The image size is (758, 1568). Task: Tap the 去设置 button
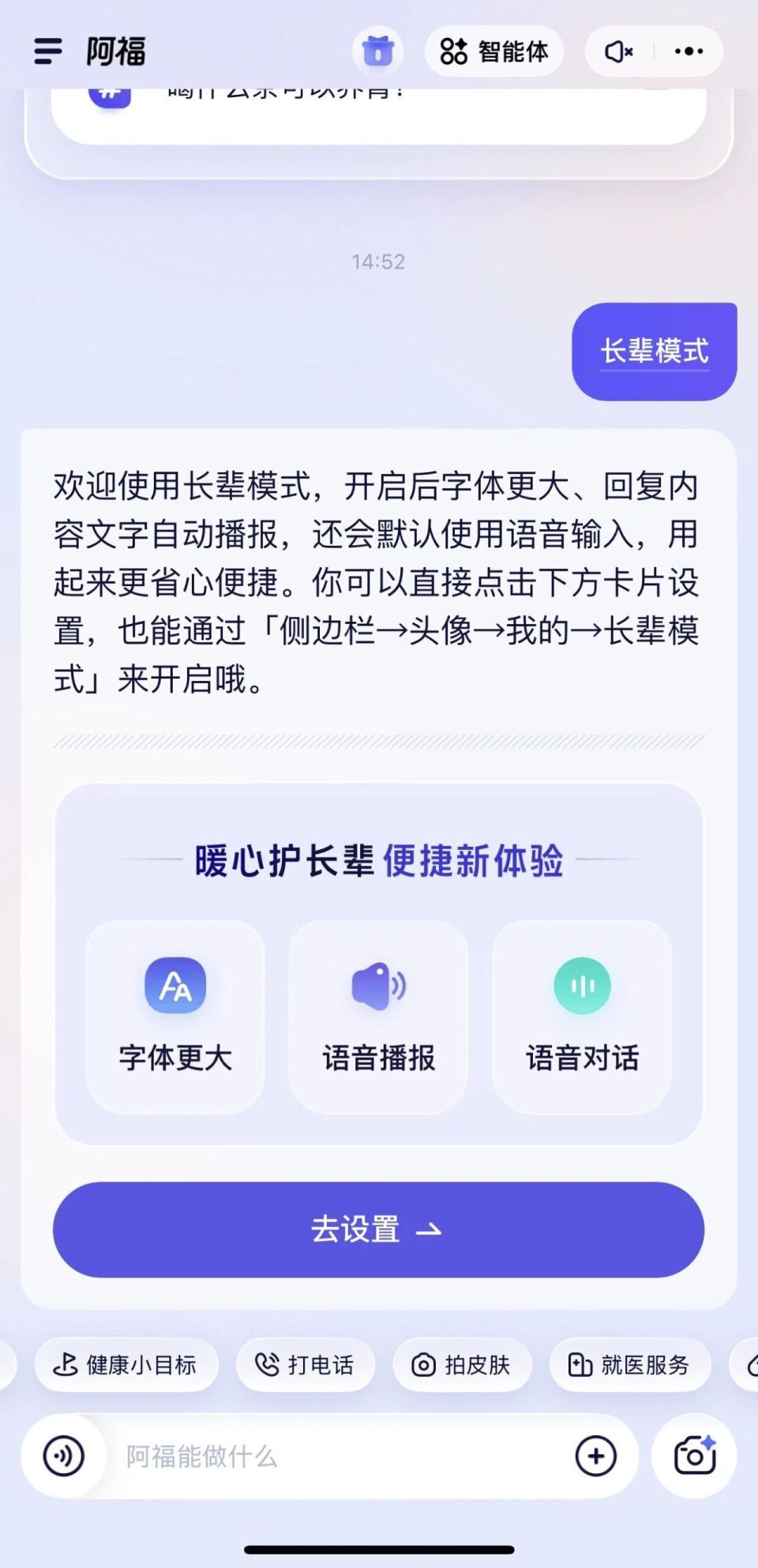[378, 1229]
